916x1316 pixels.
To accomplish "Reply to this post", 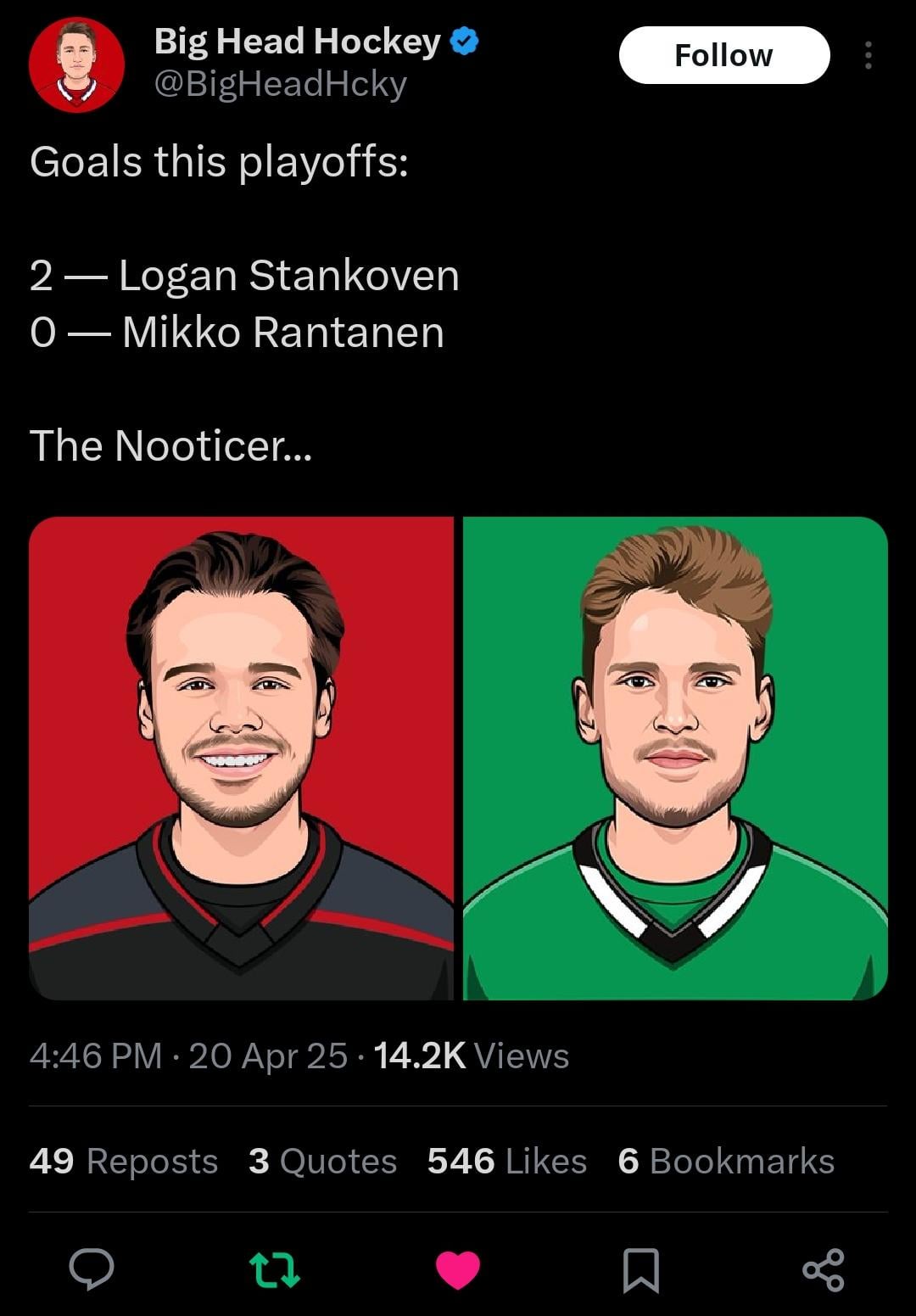I will point(92,1269).
